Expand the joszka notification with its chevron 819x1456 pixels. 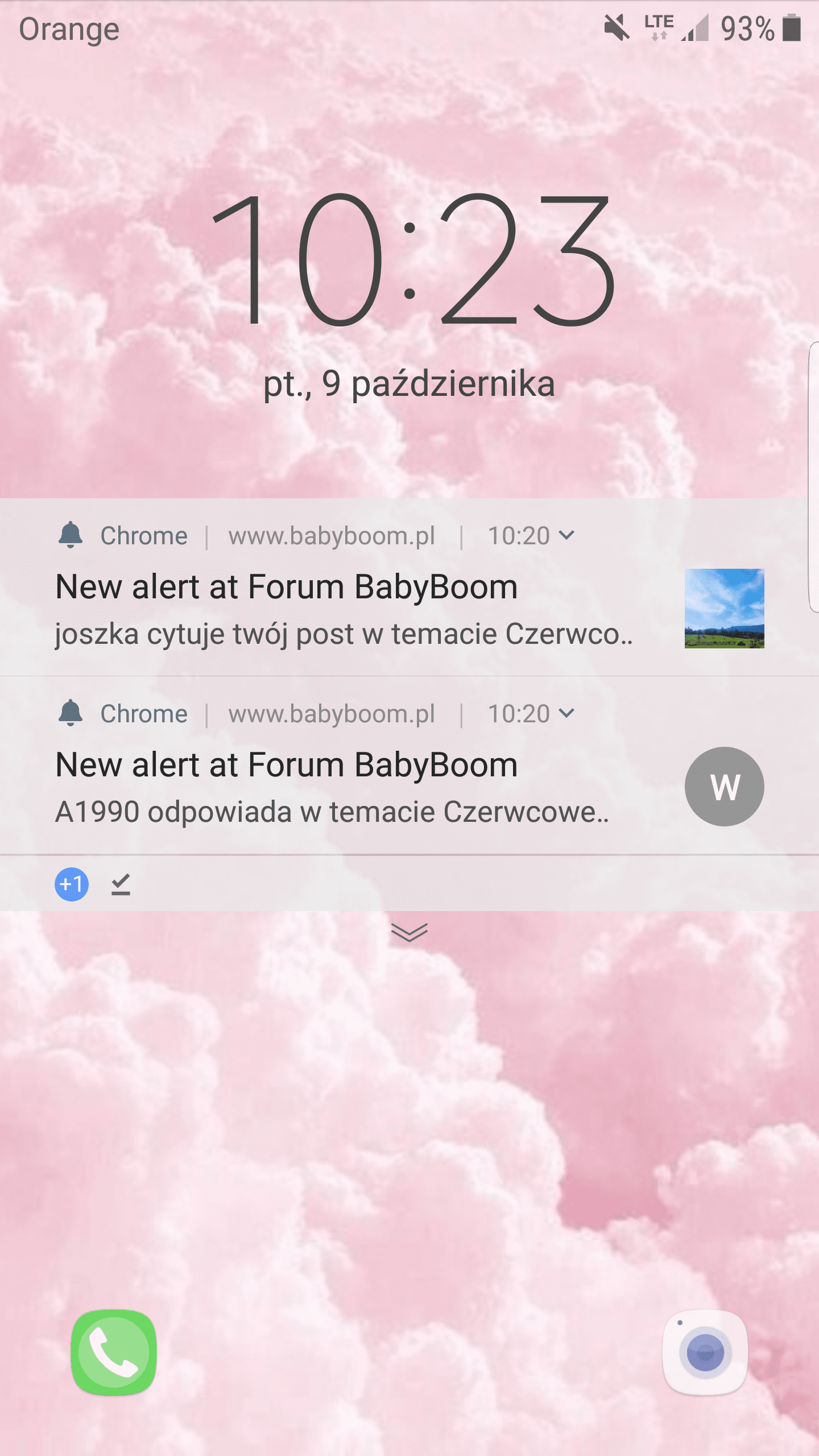566,535
